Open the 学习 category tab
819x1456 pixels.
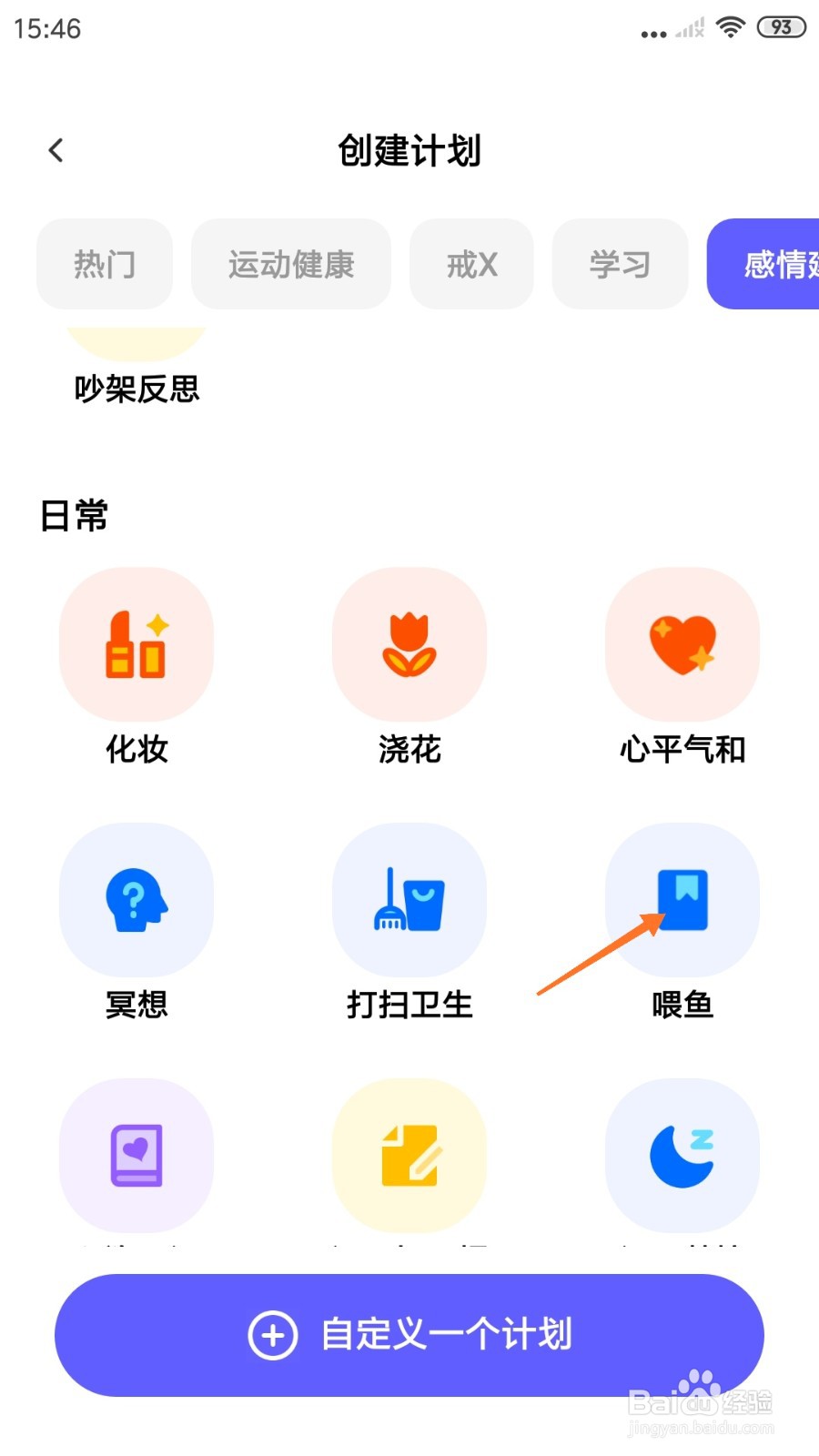[x=620, y=264]
